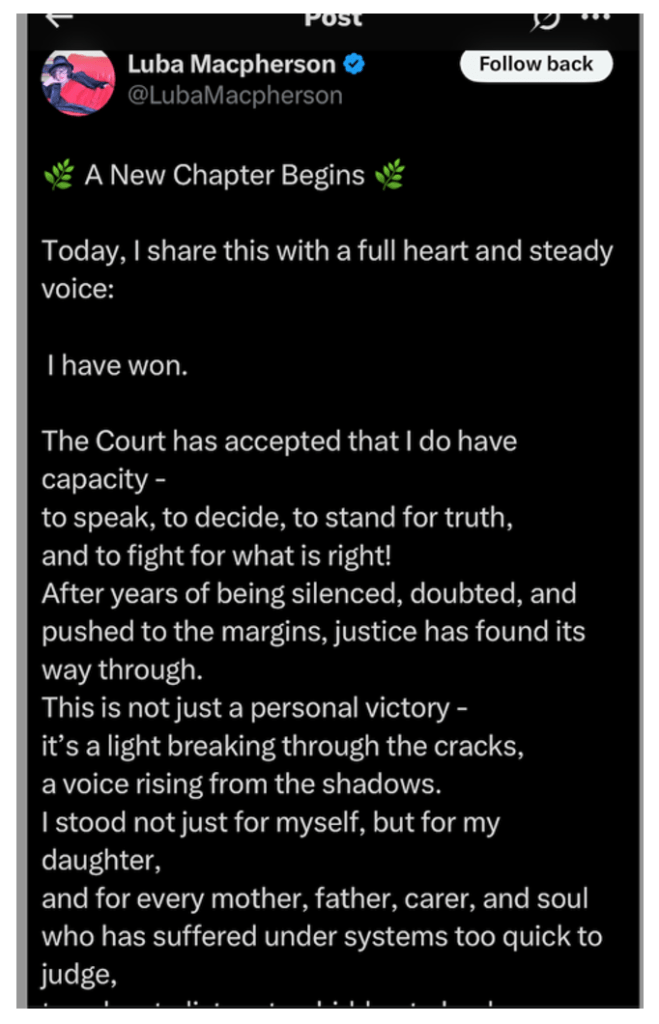
Task: Open Luba Macpherson's profile picture
Action: pyautogui.click(x=78, y=80)
